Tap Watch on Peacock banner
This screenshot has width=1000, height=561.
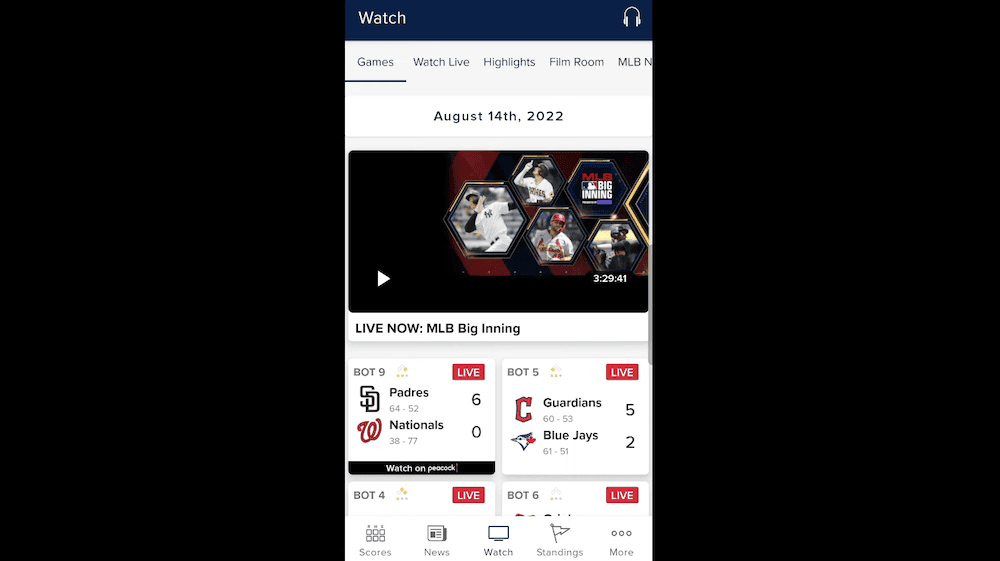click(421, 468)
